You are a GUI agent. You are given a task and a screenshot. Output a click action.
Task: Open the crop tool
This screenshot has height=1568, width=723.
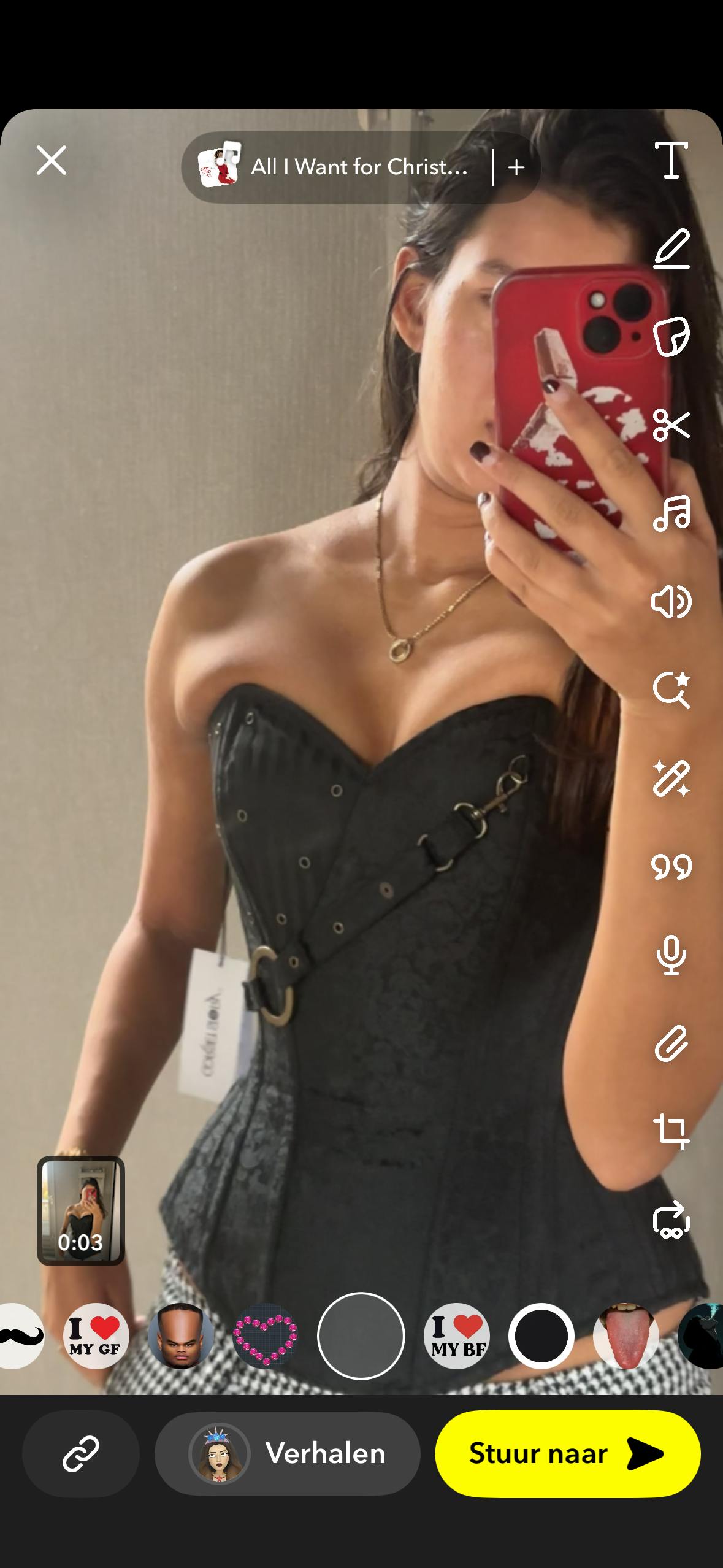[671, 1131]
